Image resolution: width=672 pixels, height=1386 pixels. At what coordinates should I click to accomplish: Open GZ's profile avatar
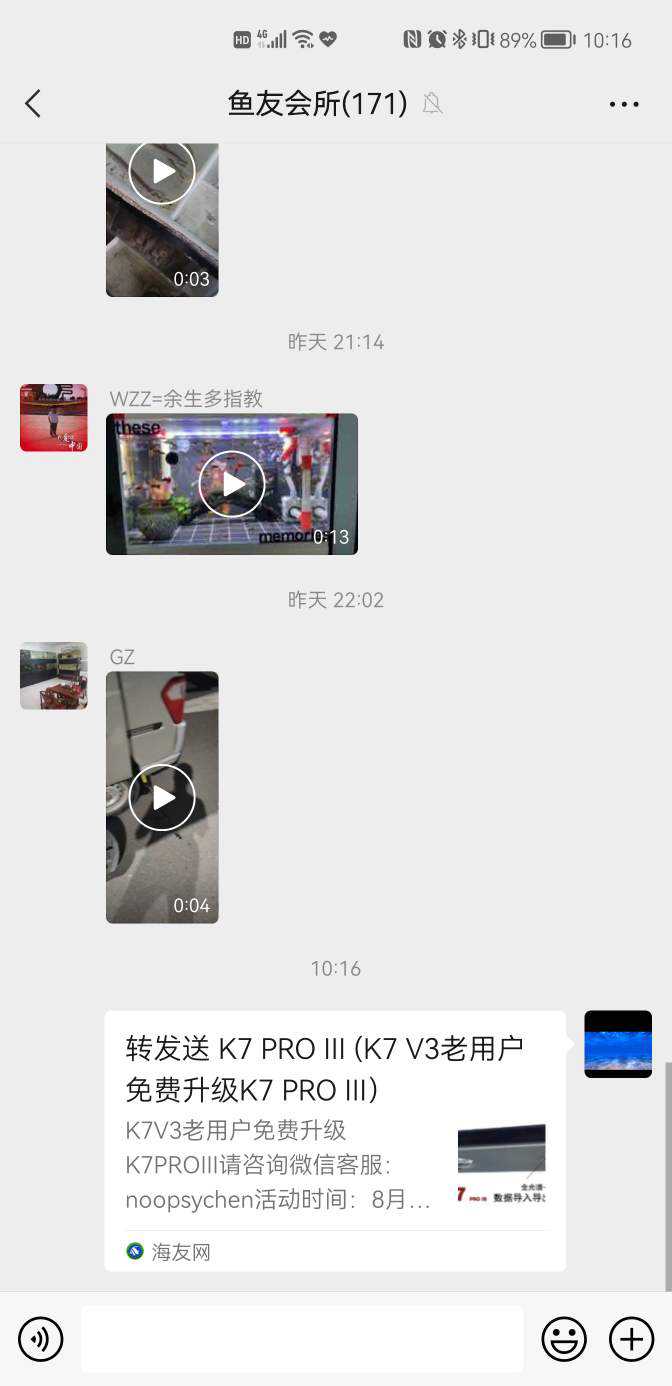coord(54,676)
